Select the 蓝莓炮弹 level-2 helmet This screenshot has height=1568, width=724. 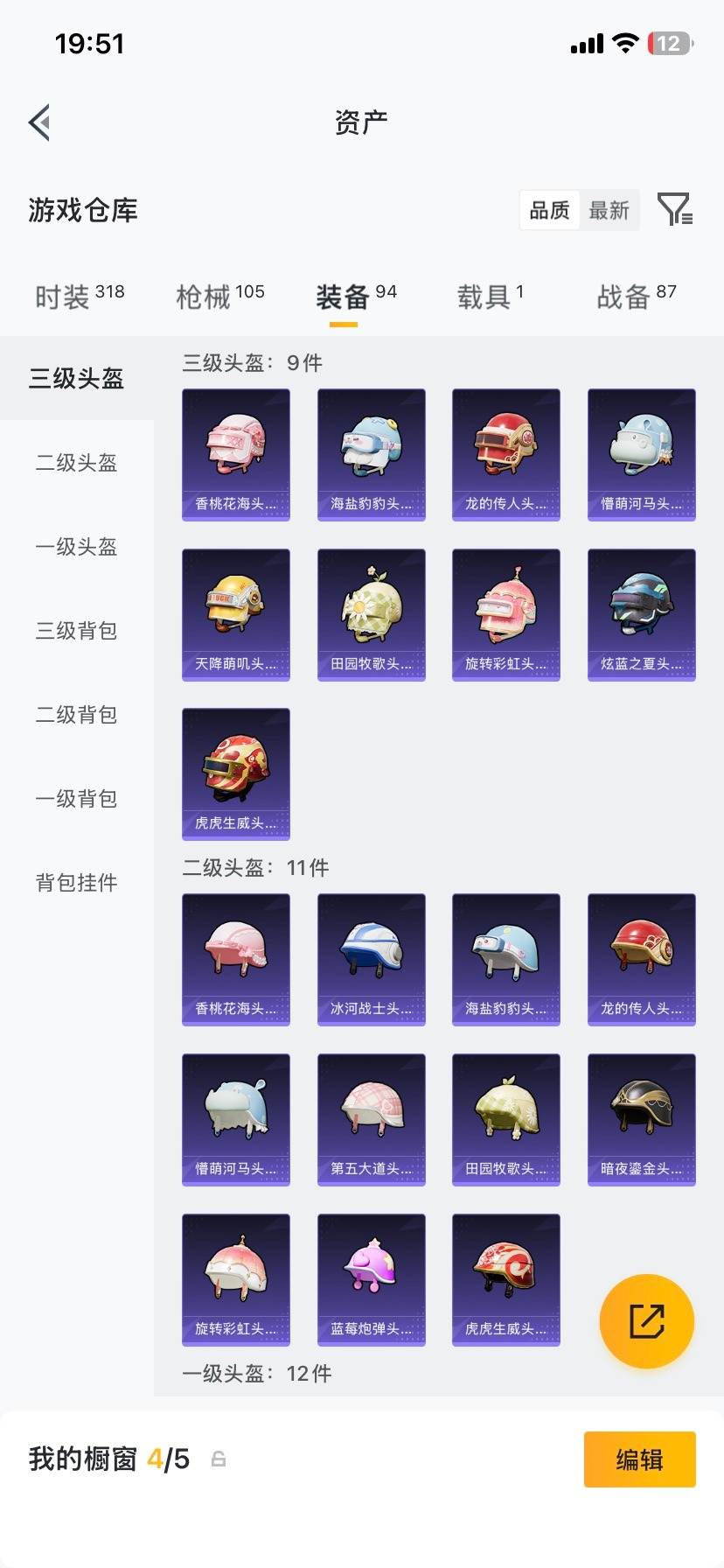point(371,1279)
